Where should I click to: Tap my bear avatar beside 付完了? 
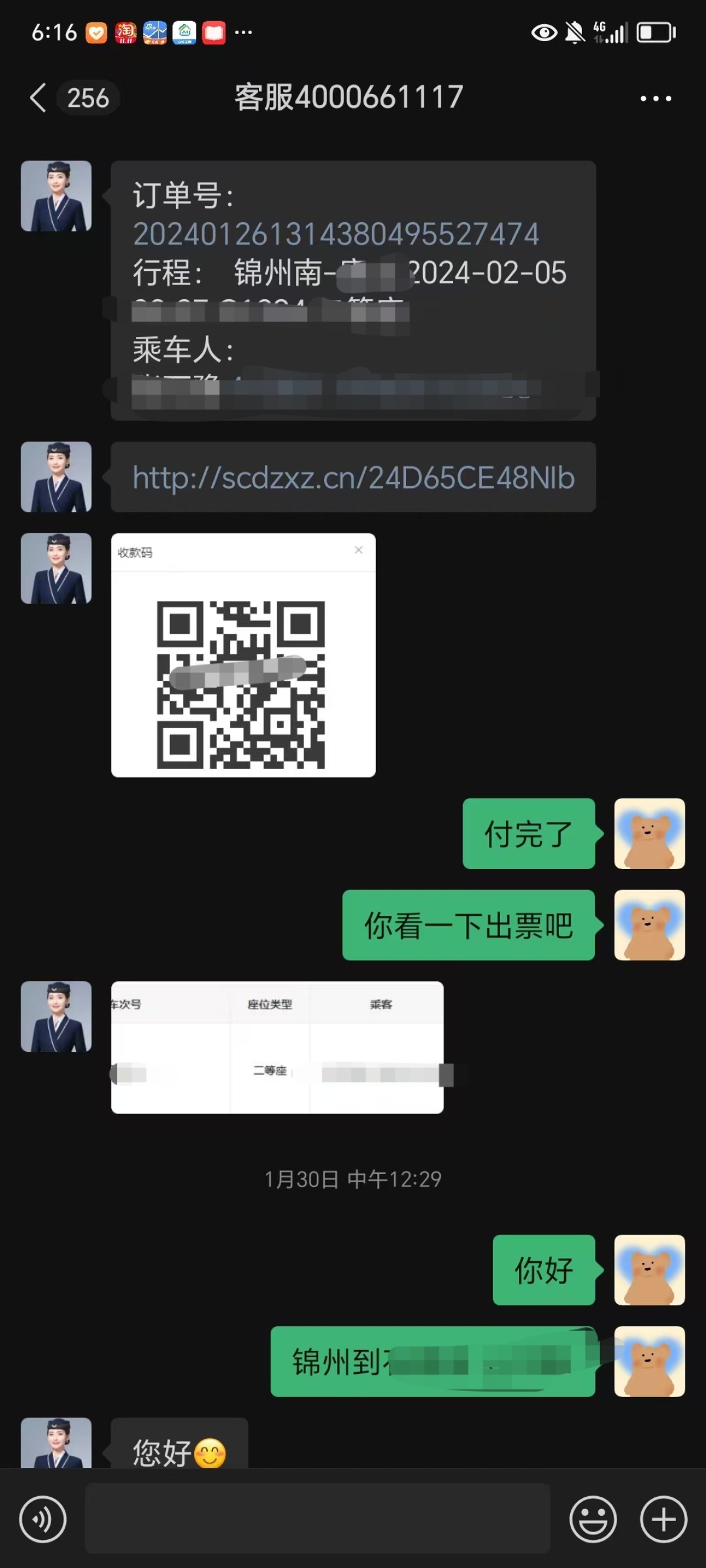coord(650,833)
